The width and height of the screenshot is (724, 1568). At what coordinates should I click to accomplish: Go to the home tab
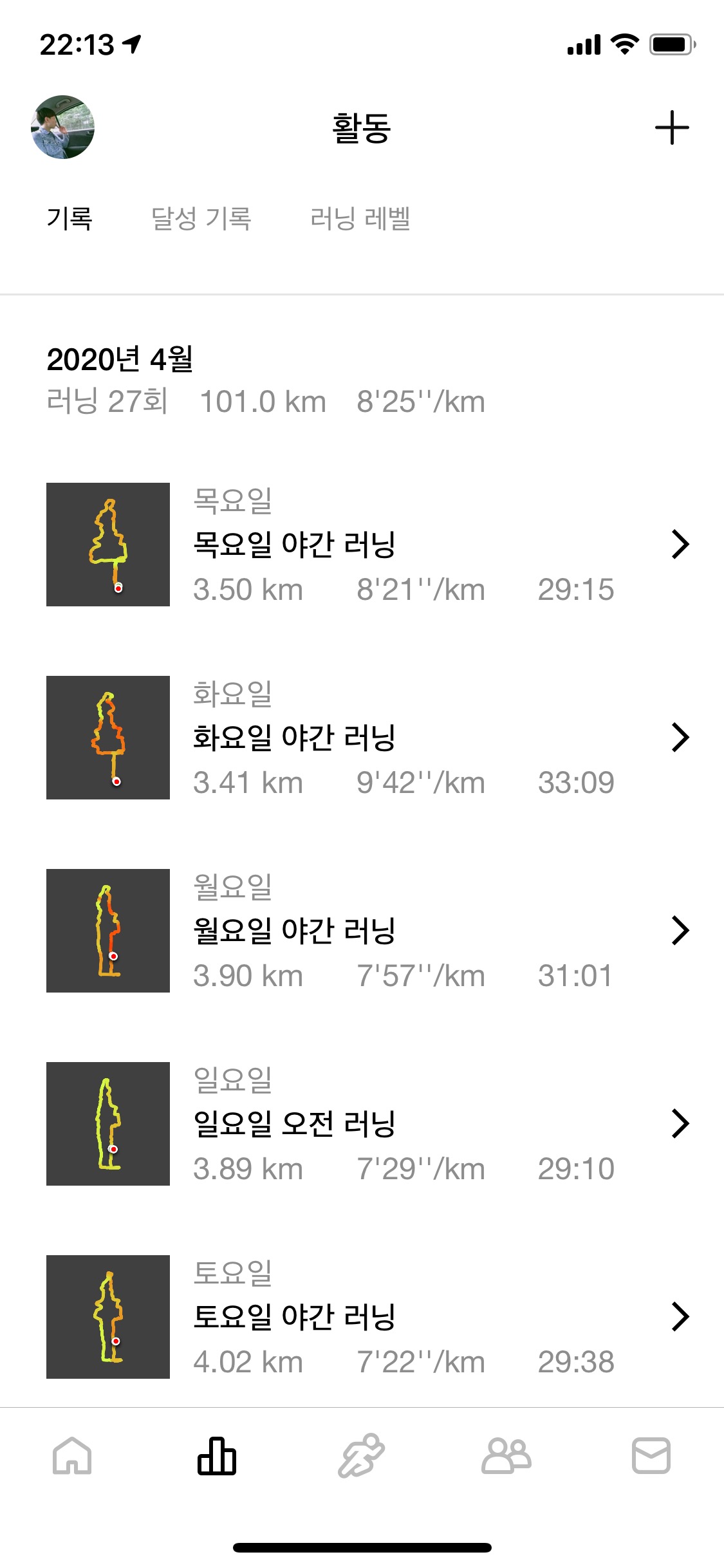(x=72, y=1455)
